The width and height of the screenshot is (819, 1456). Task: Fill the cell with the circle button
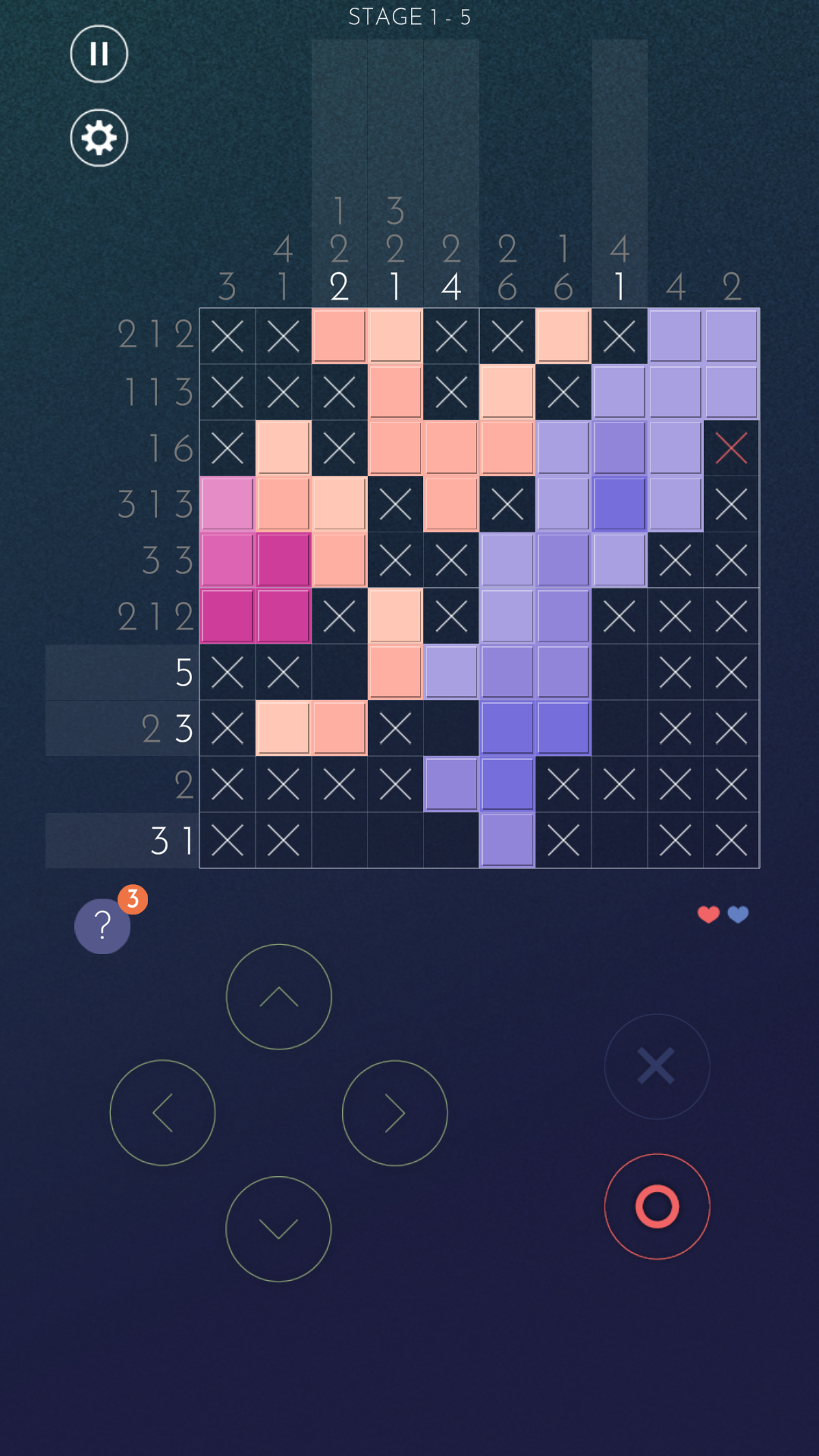coord(657,1206)
